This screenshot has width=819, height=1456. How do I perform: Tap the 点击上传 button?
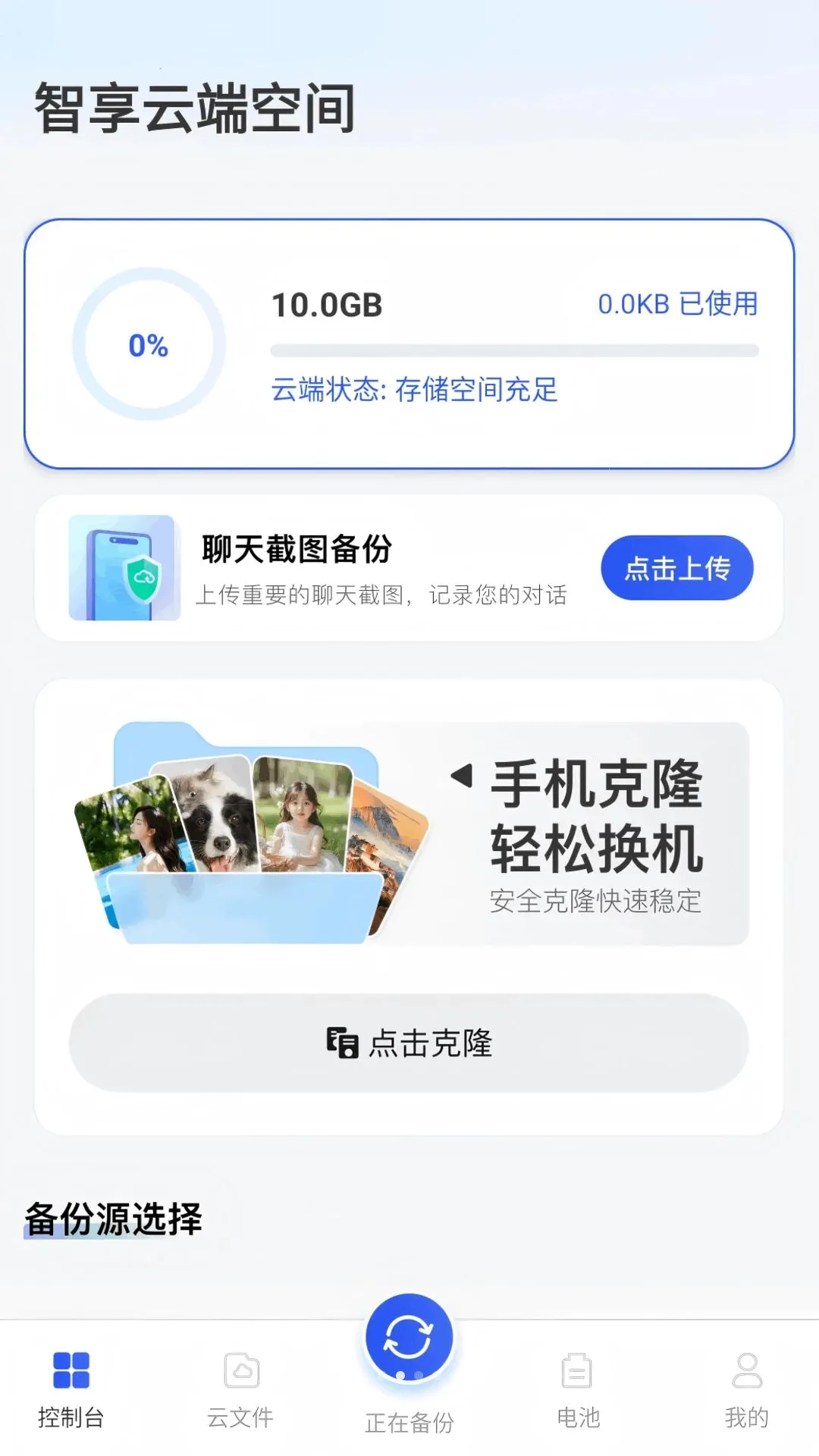pyautogui.click(x=676, y=568)
